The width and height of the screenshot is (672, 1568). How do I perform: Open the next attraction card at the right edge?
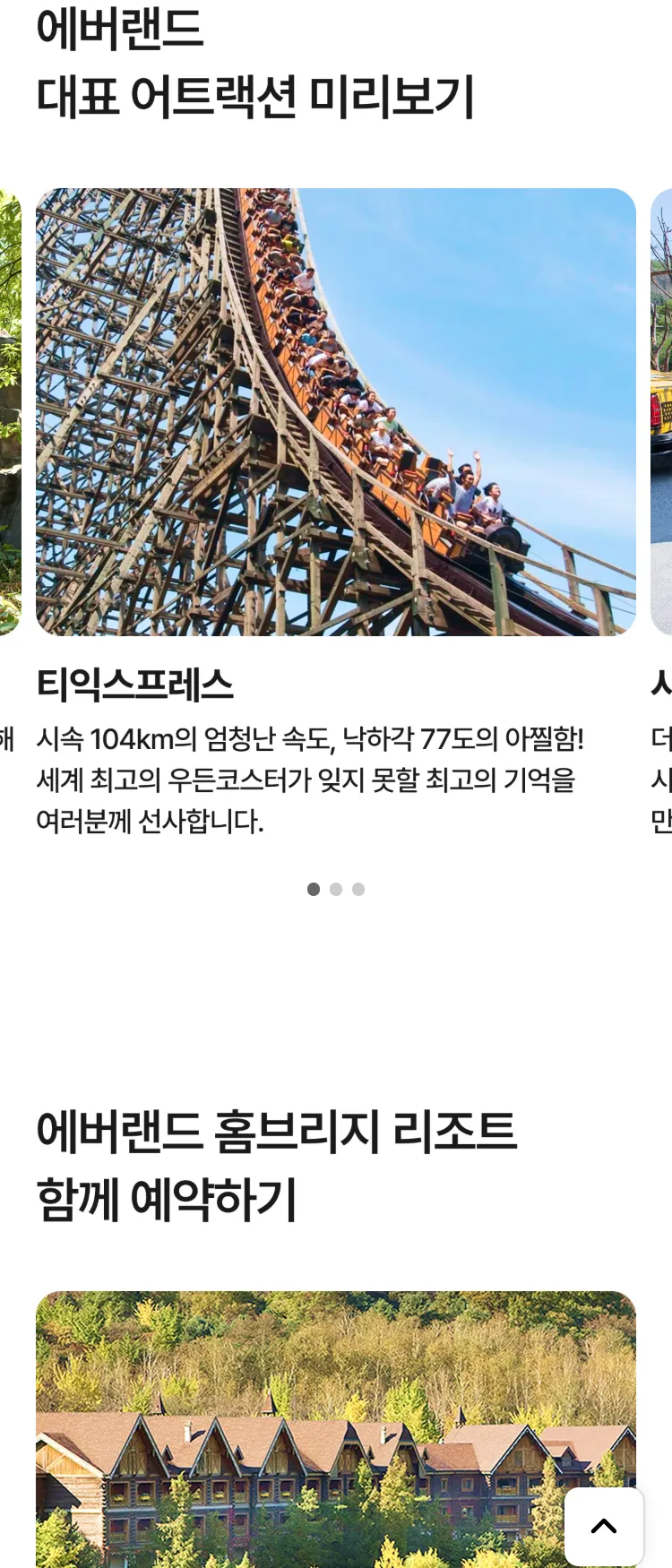point(661,412)
